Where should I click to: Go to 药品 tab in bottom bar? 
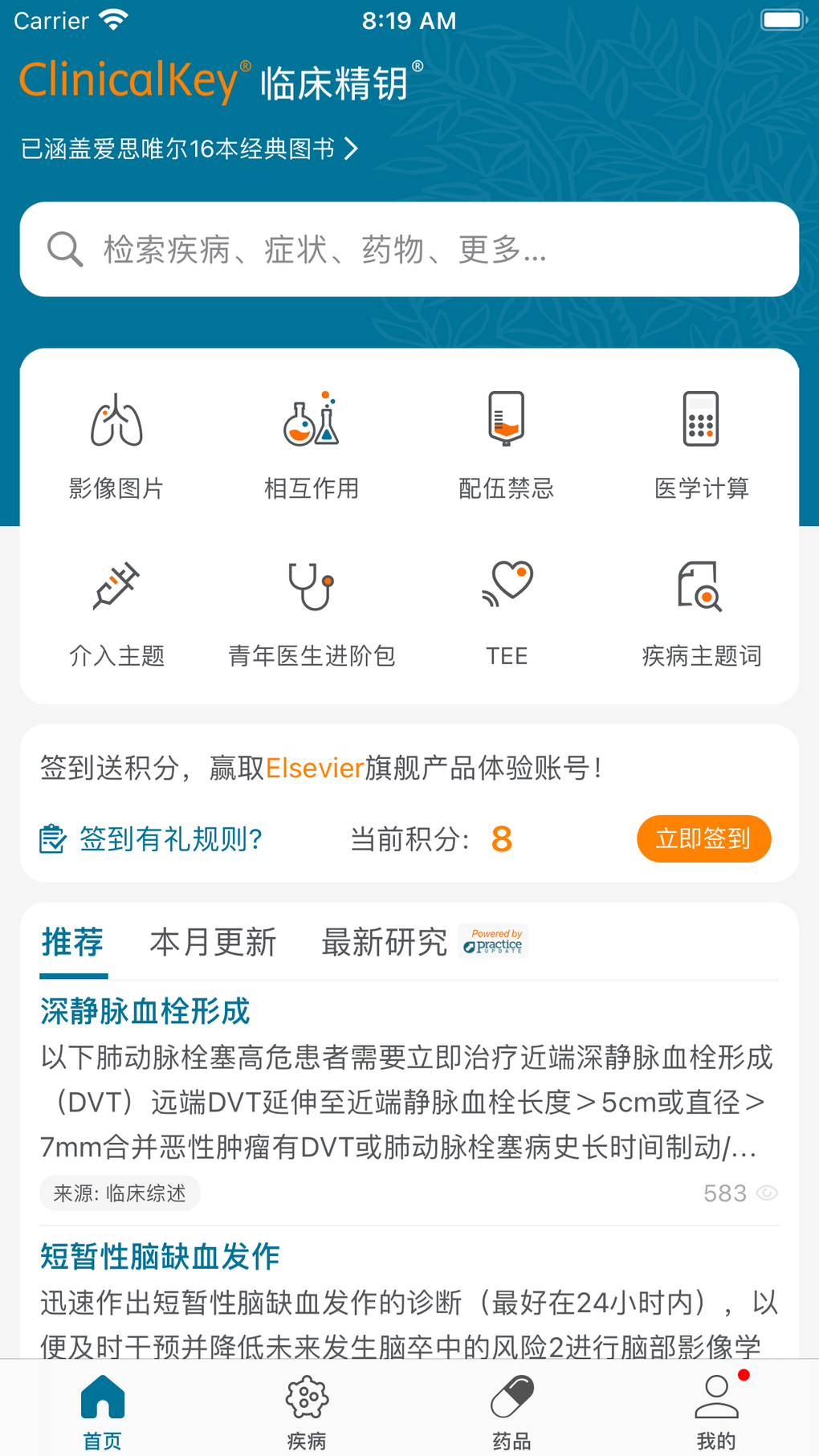click(x=511, y=1411)
